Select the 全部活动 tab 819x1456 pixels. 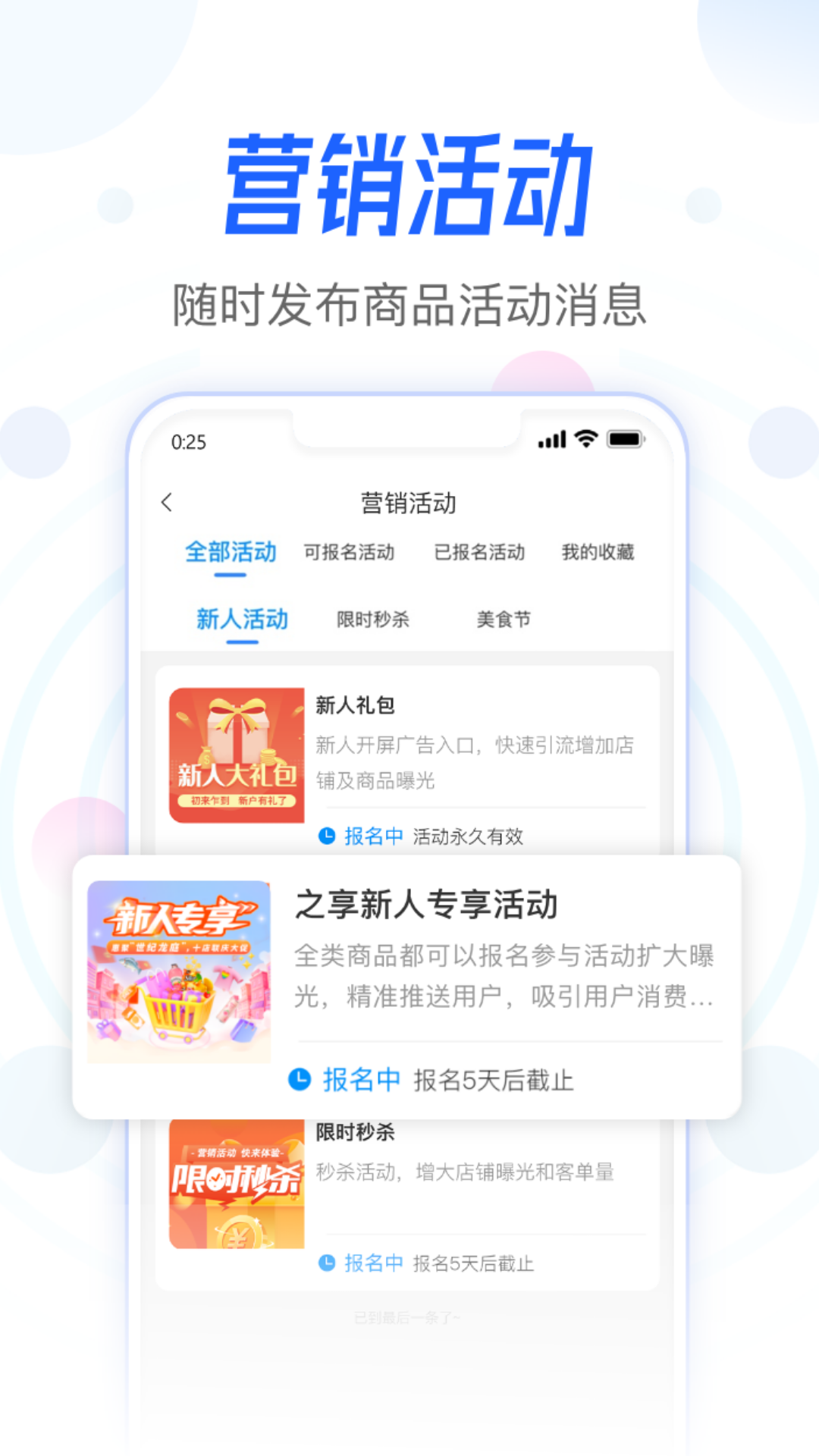click(x=231, y=553)
